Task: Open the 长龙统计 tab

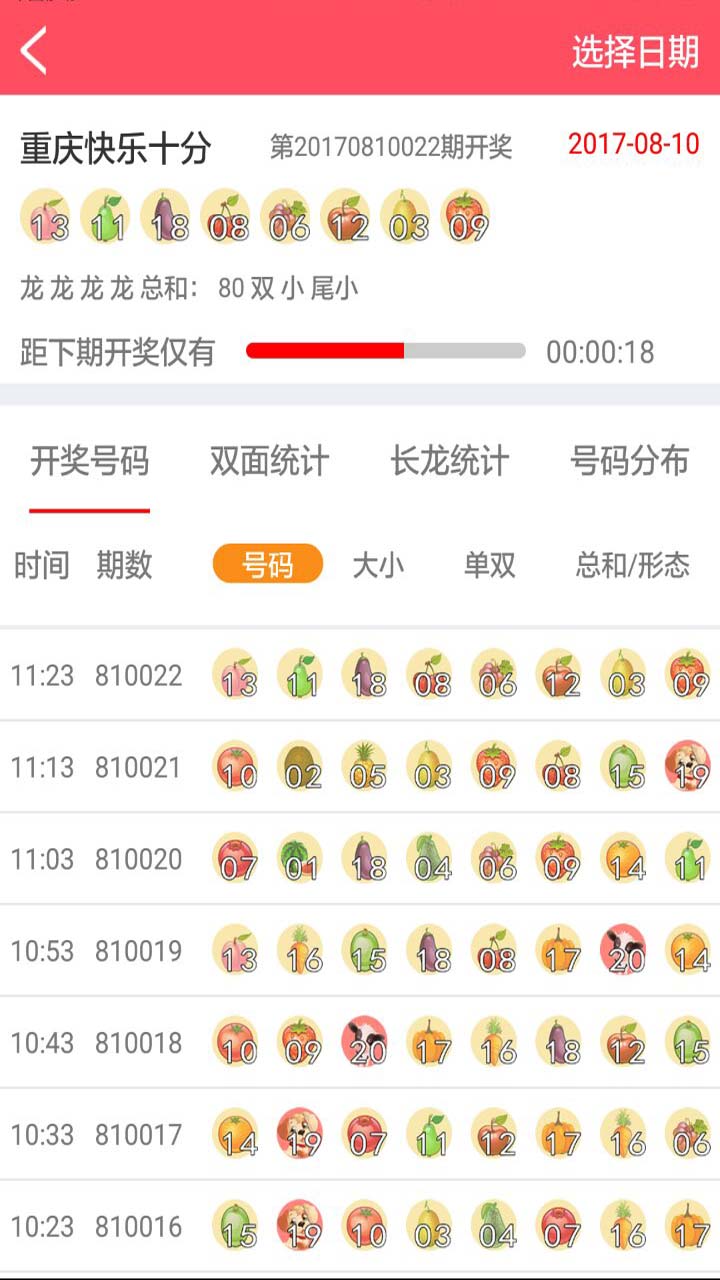Action: click(449, 462)
